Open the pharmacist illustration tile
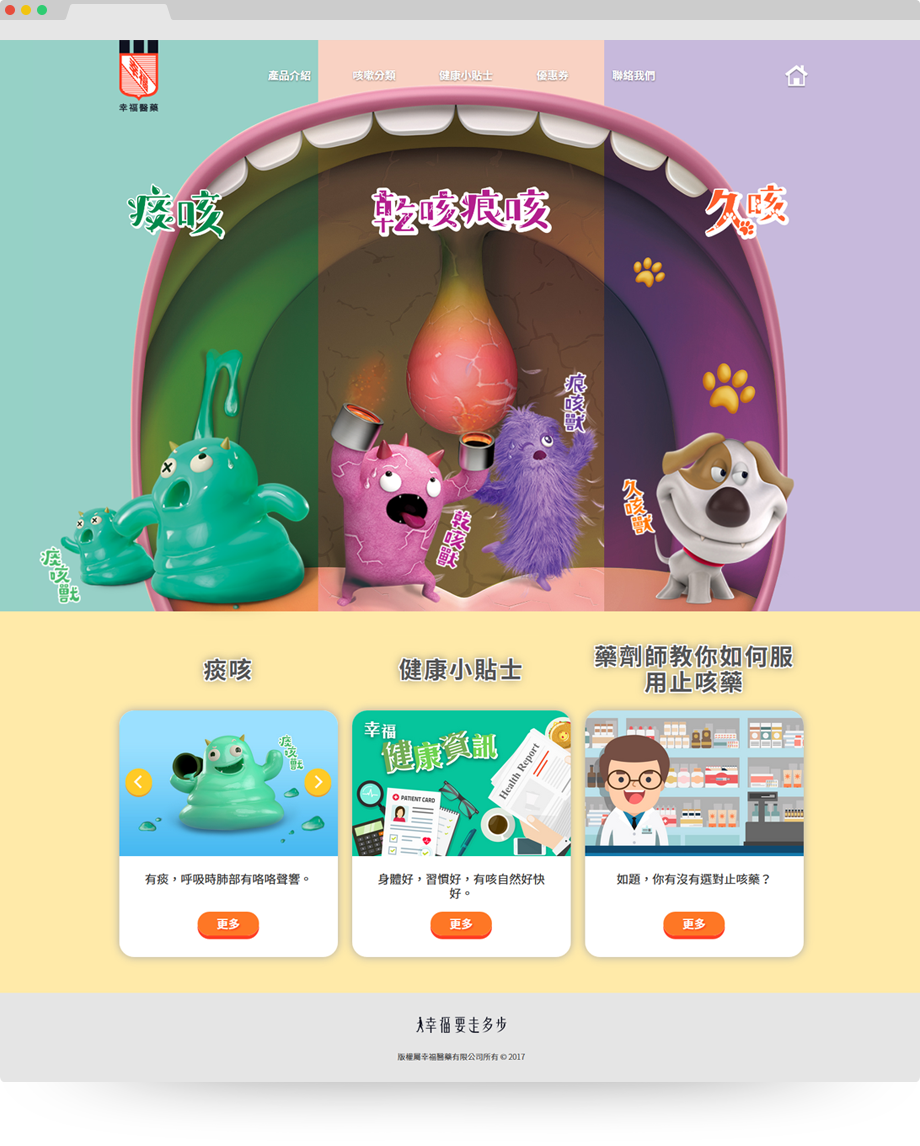The height and width of the screenshot is (1146, 920). coord(694,783)
